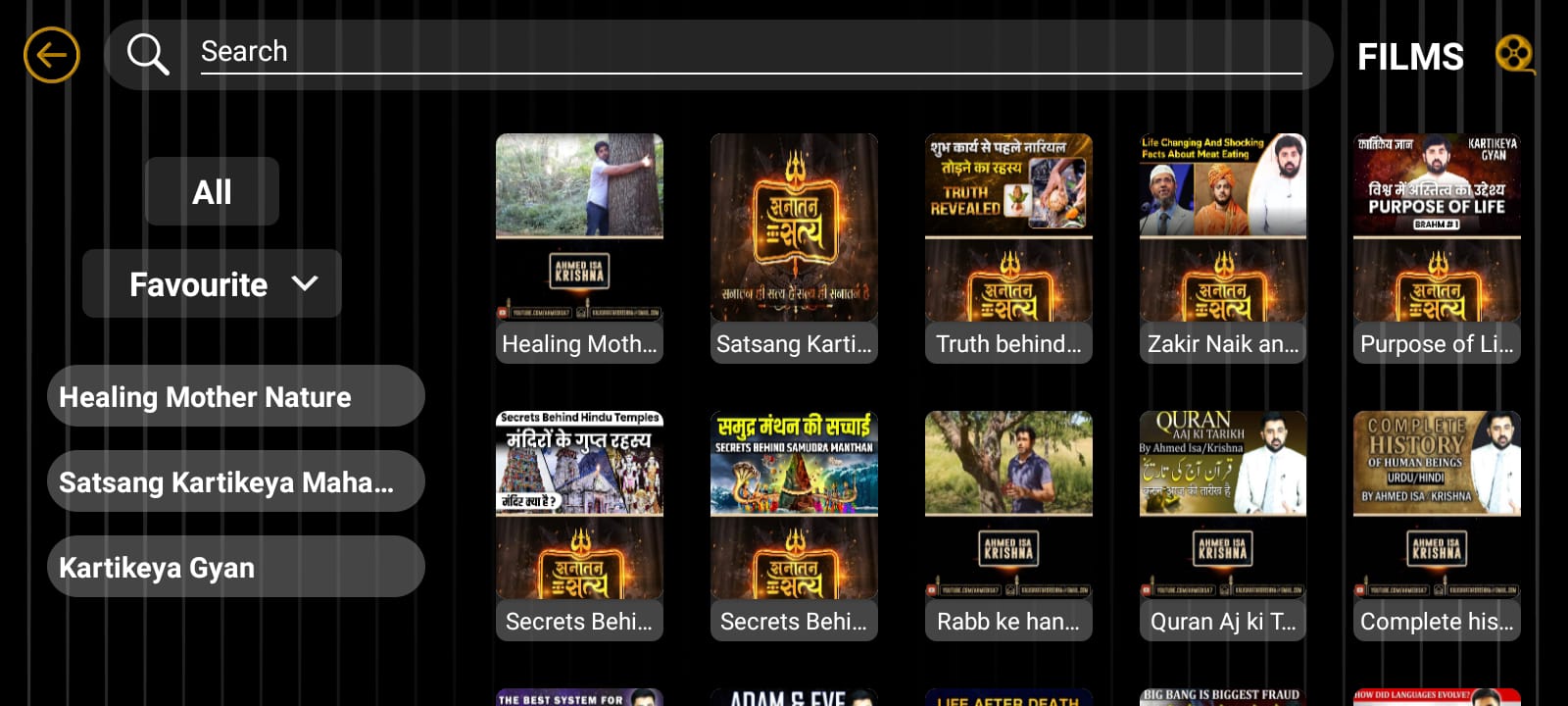This screenshot has width=1568, height=706.
Task: Go back using the circled arrow
Action: click(x=51, y=55)
